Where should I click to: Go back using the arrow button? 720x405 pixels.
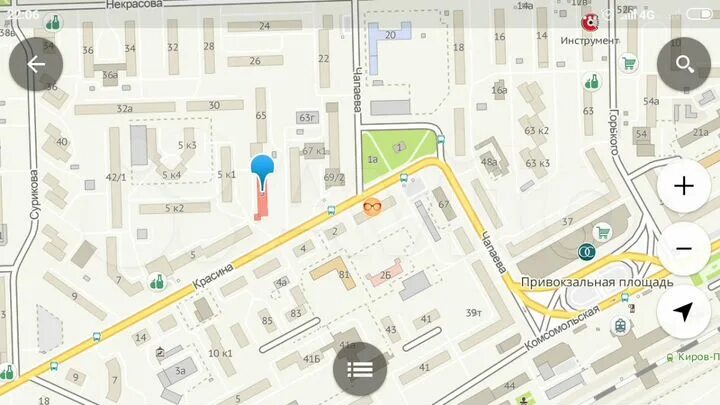pos(36,65)
